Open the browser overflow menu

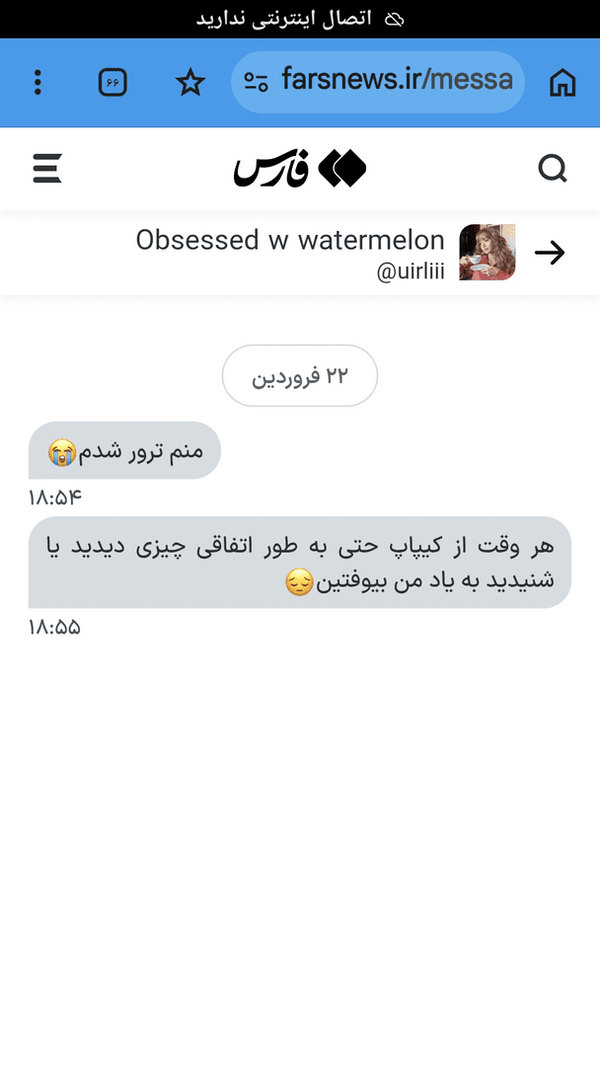(38, 82)
